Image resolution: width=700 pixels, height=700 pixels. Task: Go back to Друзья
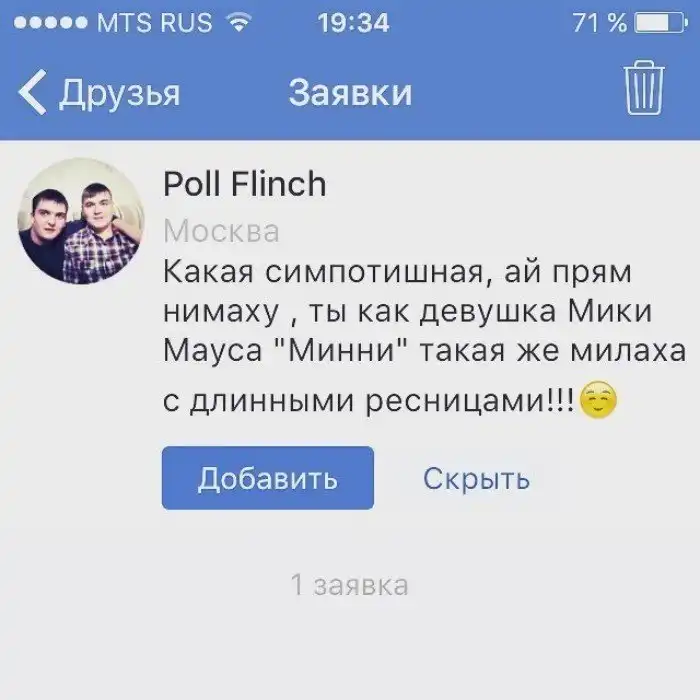pos(100,93)
